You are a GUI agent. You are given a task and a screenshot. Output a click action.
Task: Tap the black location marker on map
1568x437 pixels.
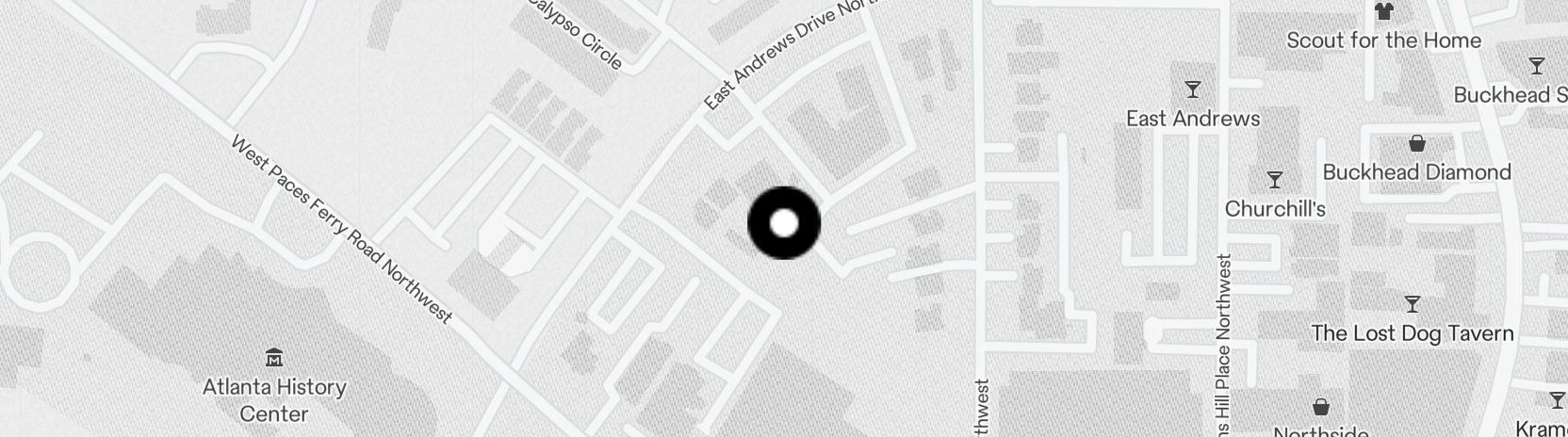coord(784,223)
